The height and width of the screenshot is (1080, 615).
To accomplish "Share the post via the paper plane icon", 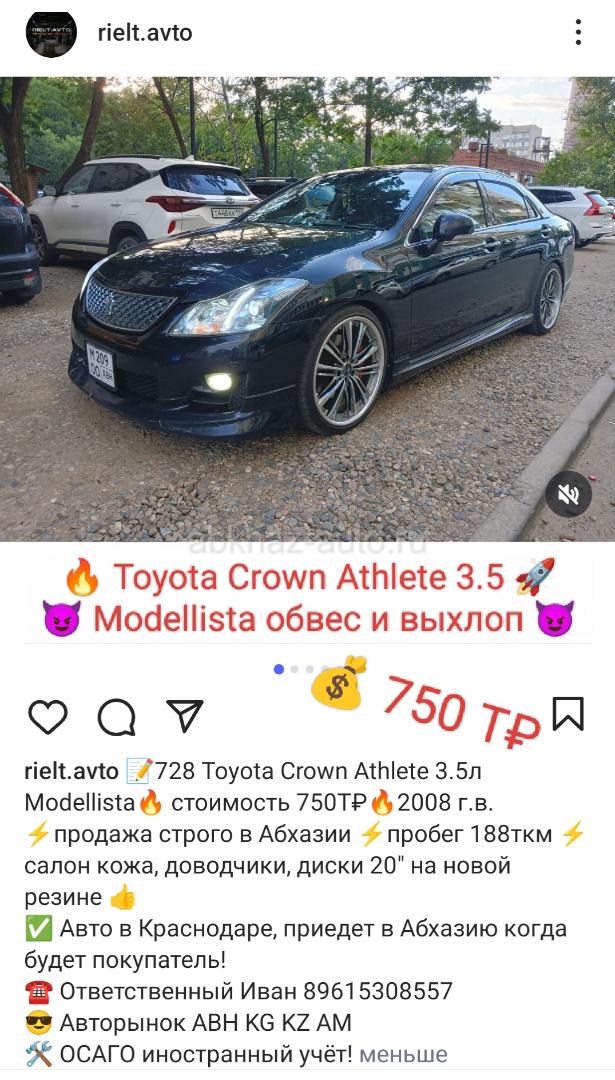I will point(185,715).
